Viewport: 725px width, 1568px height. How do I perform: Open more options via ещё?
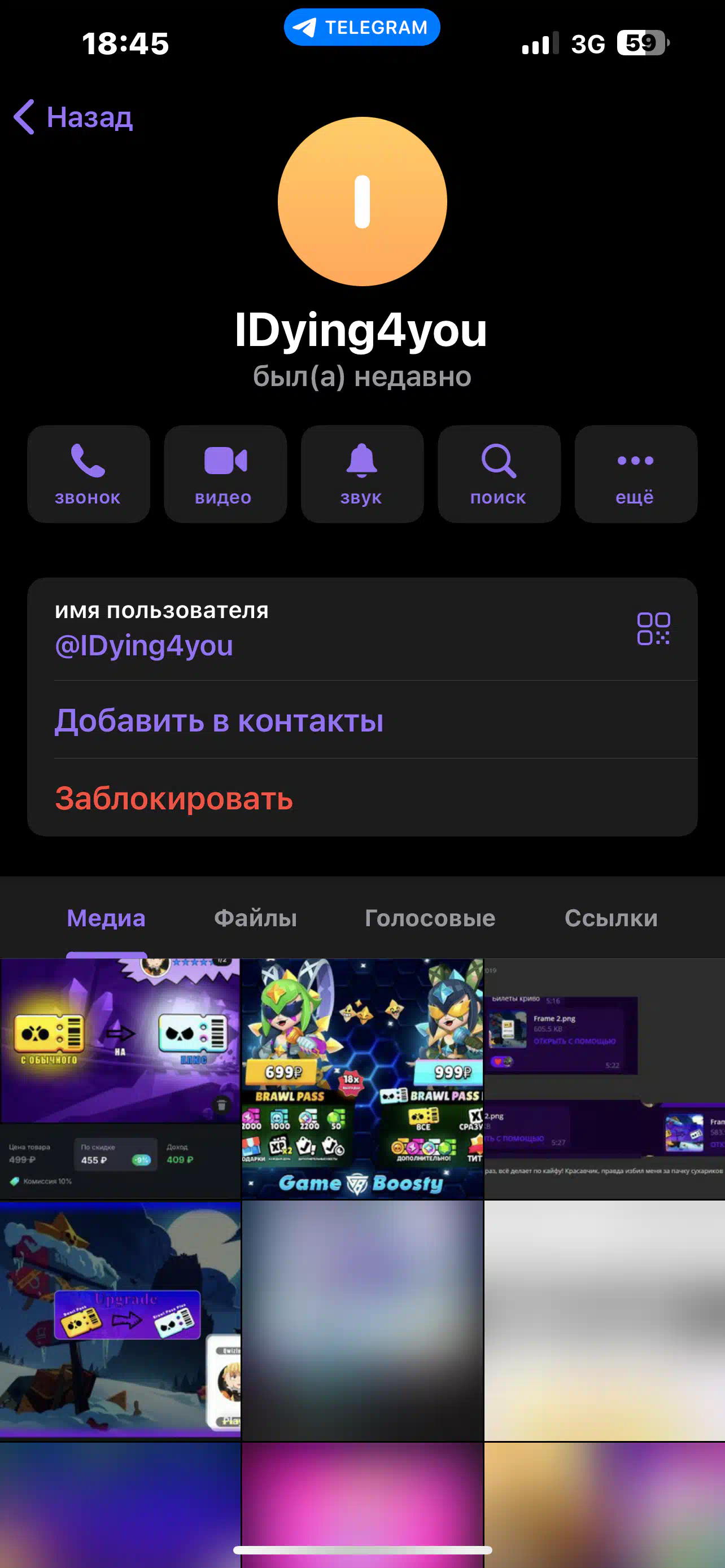click(x=636, y=474)
